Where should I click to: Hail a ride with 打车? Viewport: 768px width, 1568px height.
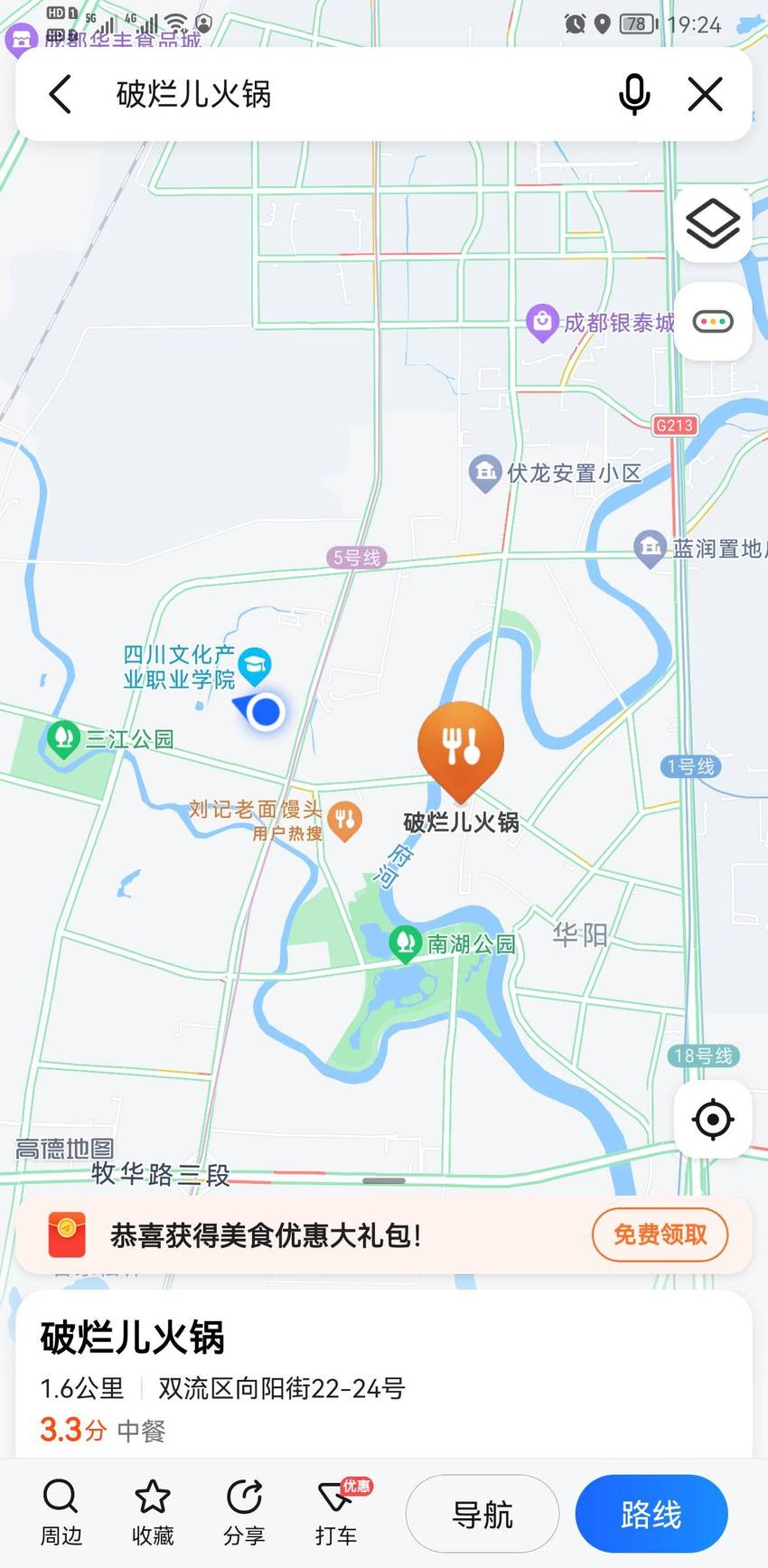(336, 1513)
